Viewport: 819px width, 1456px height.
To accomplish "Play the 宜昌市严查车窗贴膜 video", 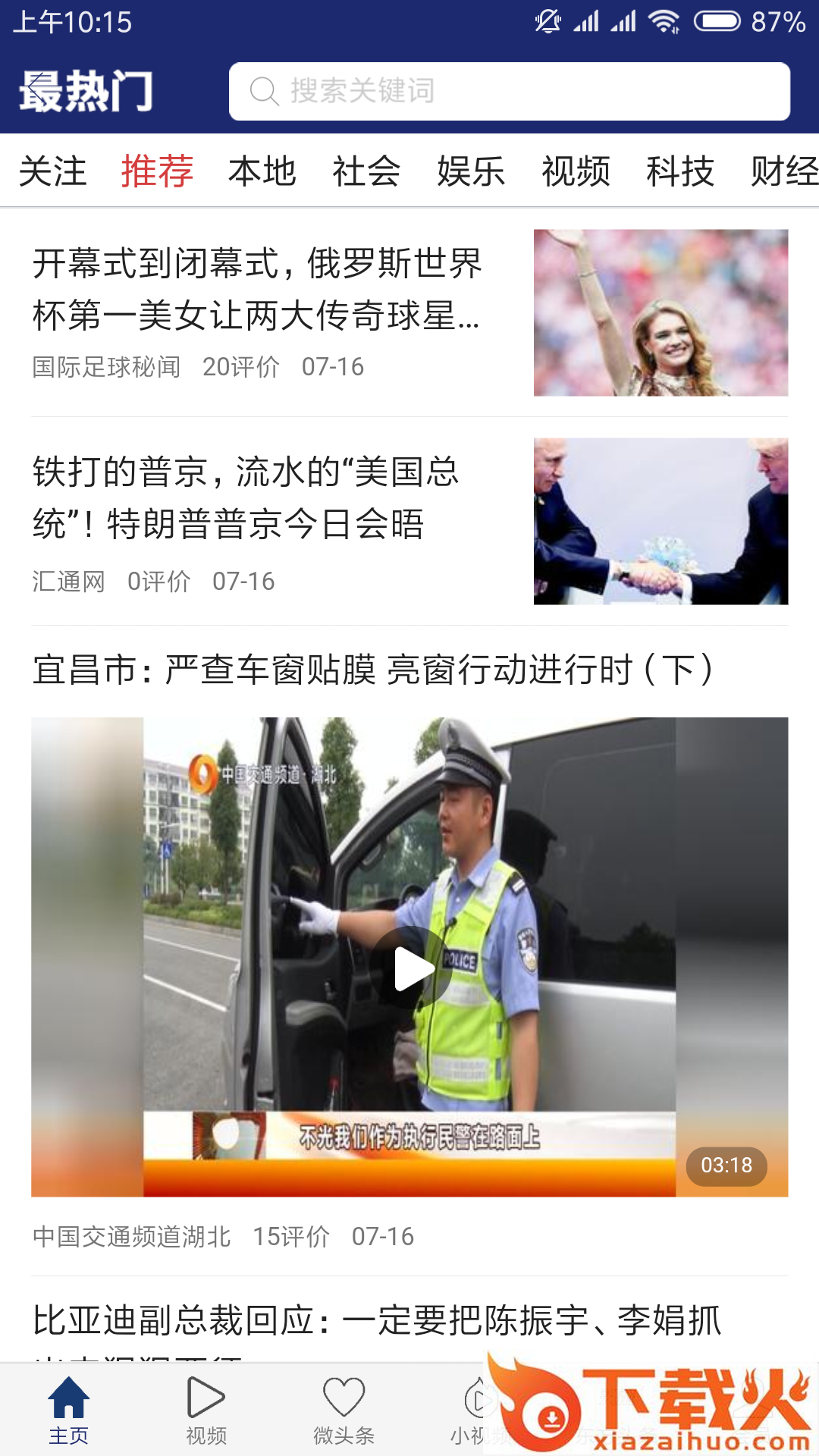I will (x=410, y=968).
